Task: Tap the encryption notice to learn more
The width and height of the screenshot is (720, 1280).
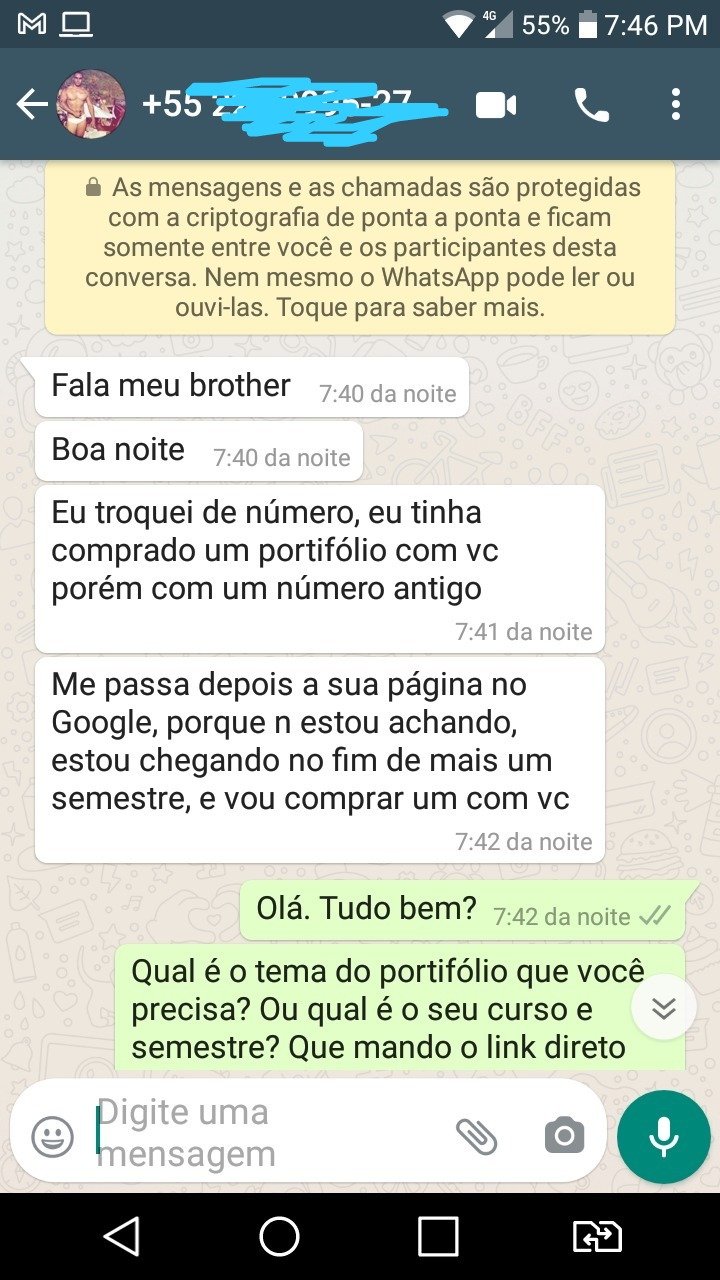Action: point(360,247)
